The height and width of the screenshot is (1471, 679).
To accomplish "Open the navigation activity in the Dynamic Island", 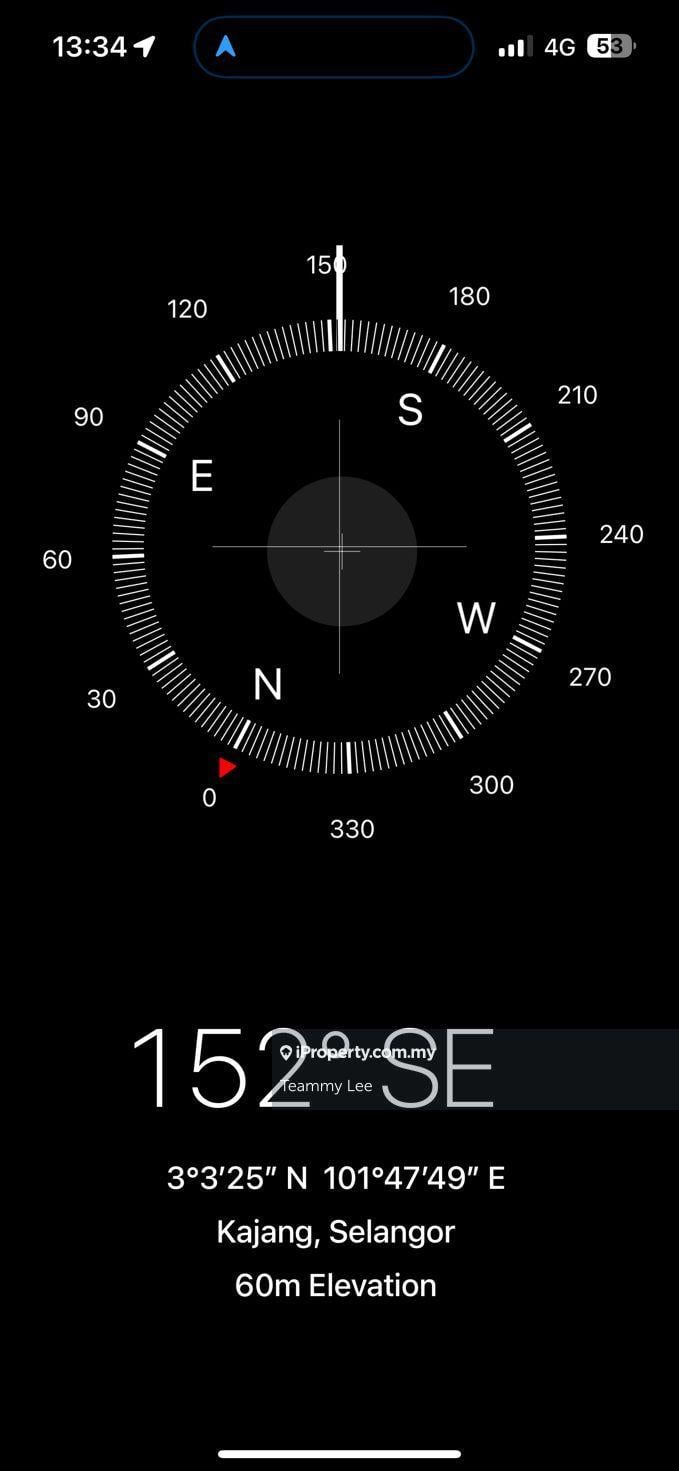I will [333, 47].
